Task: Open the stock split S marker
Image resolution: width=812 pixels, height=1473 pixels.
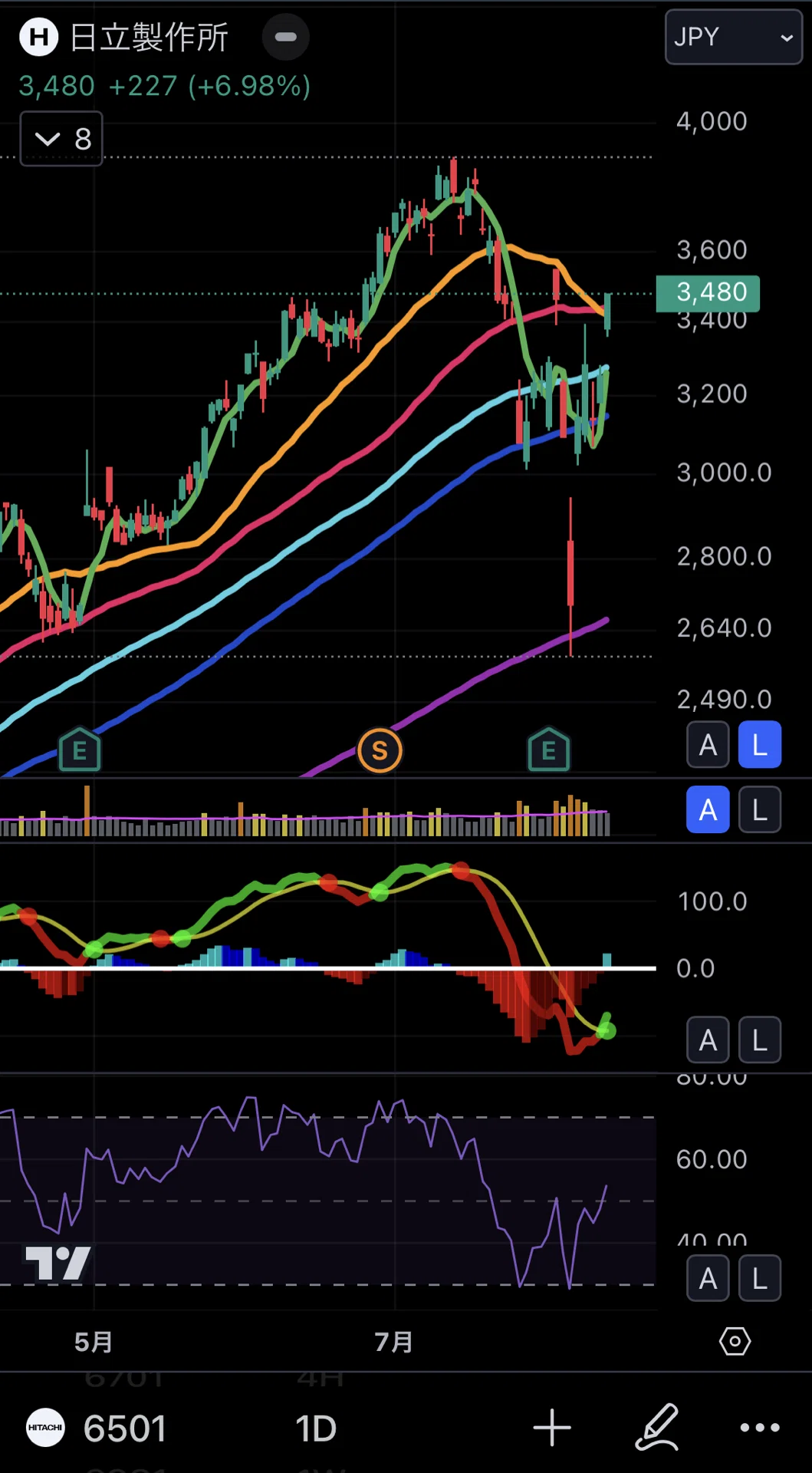Action: [x=380, y=750]
